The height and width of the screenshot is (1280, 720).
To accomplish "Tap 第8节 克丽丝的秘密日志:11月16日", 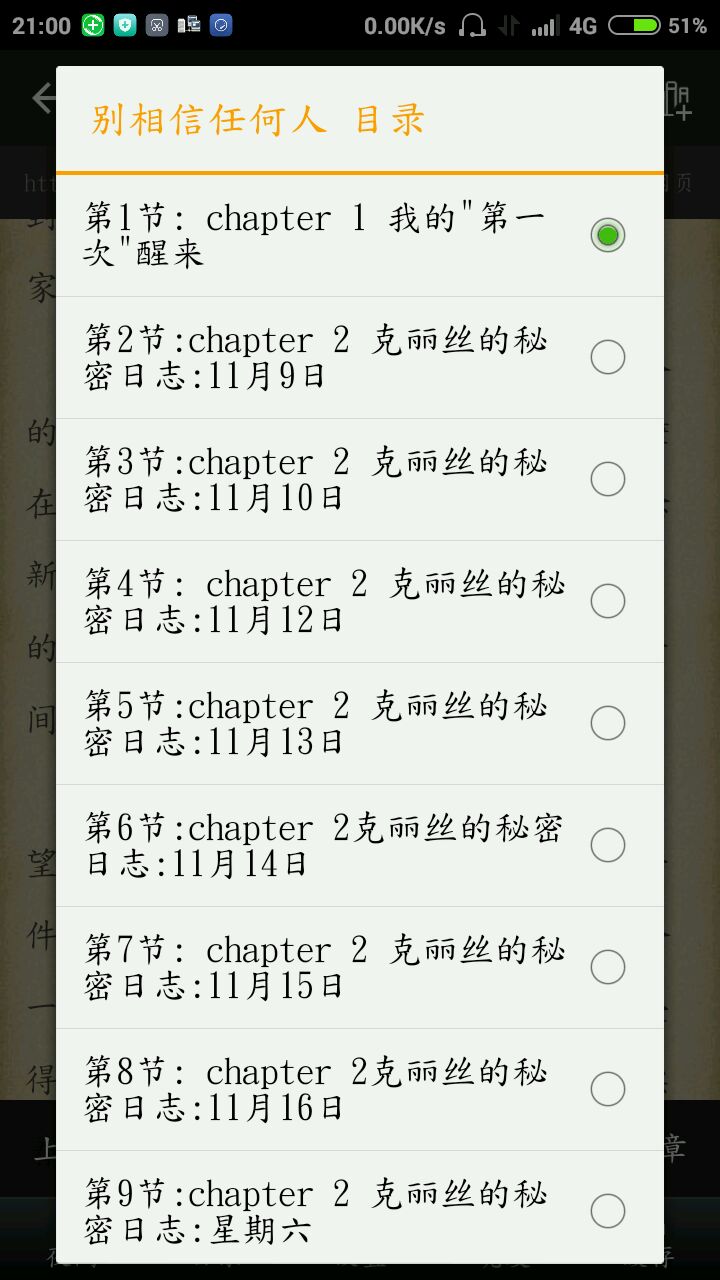I will (360, 1090).
